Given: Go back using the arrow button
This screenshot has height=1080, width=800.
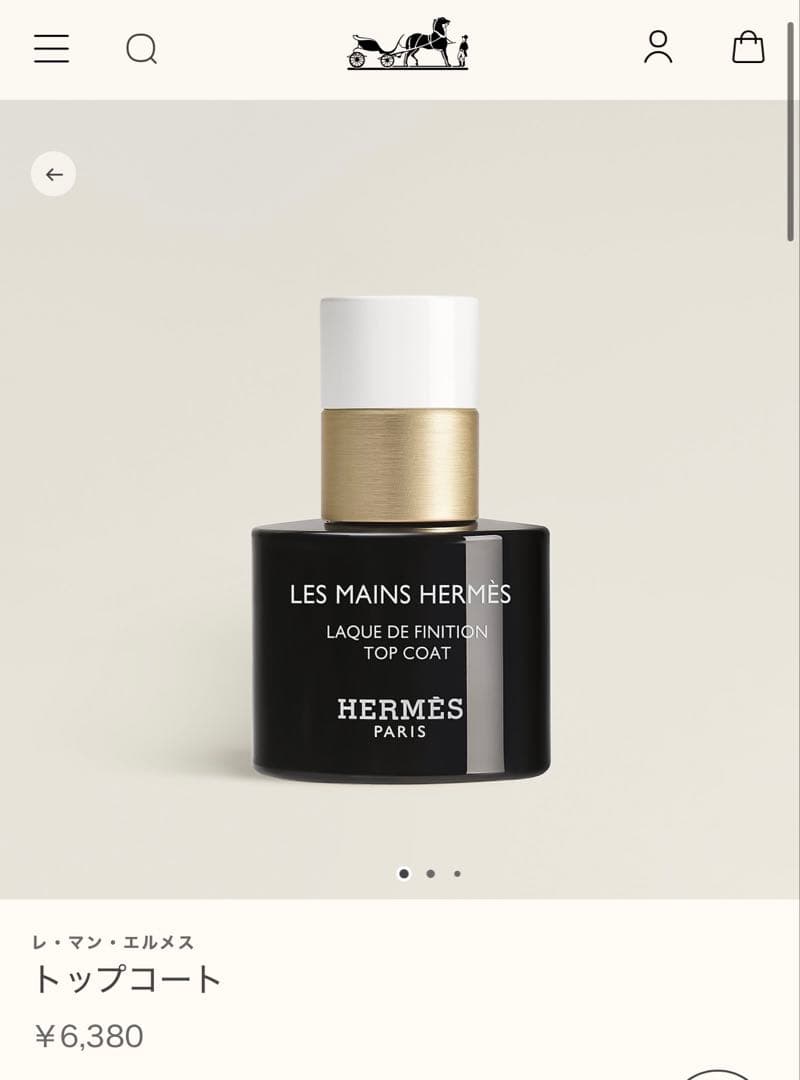Looking at the screenshot, I should click(53, 174).
